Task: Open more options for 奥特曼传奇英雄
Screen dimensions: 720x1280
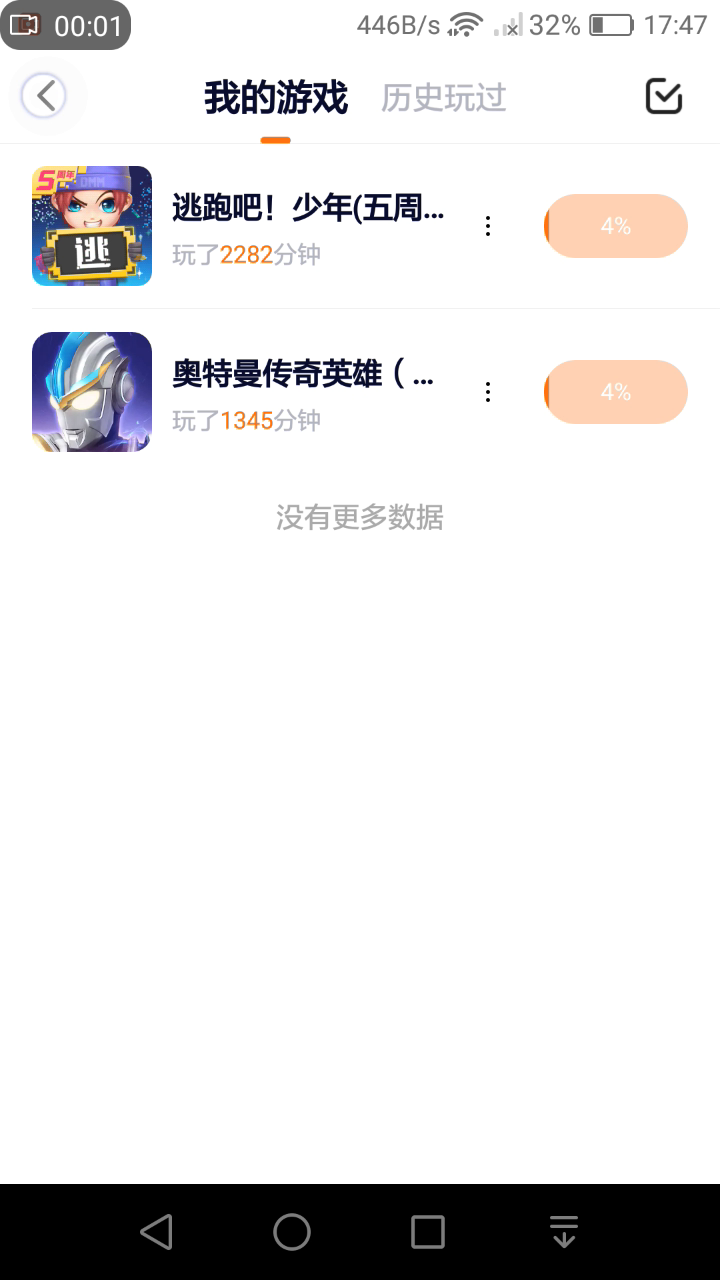Action: pos(488,392)
